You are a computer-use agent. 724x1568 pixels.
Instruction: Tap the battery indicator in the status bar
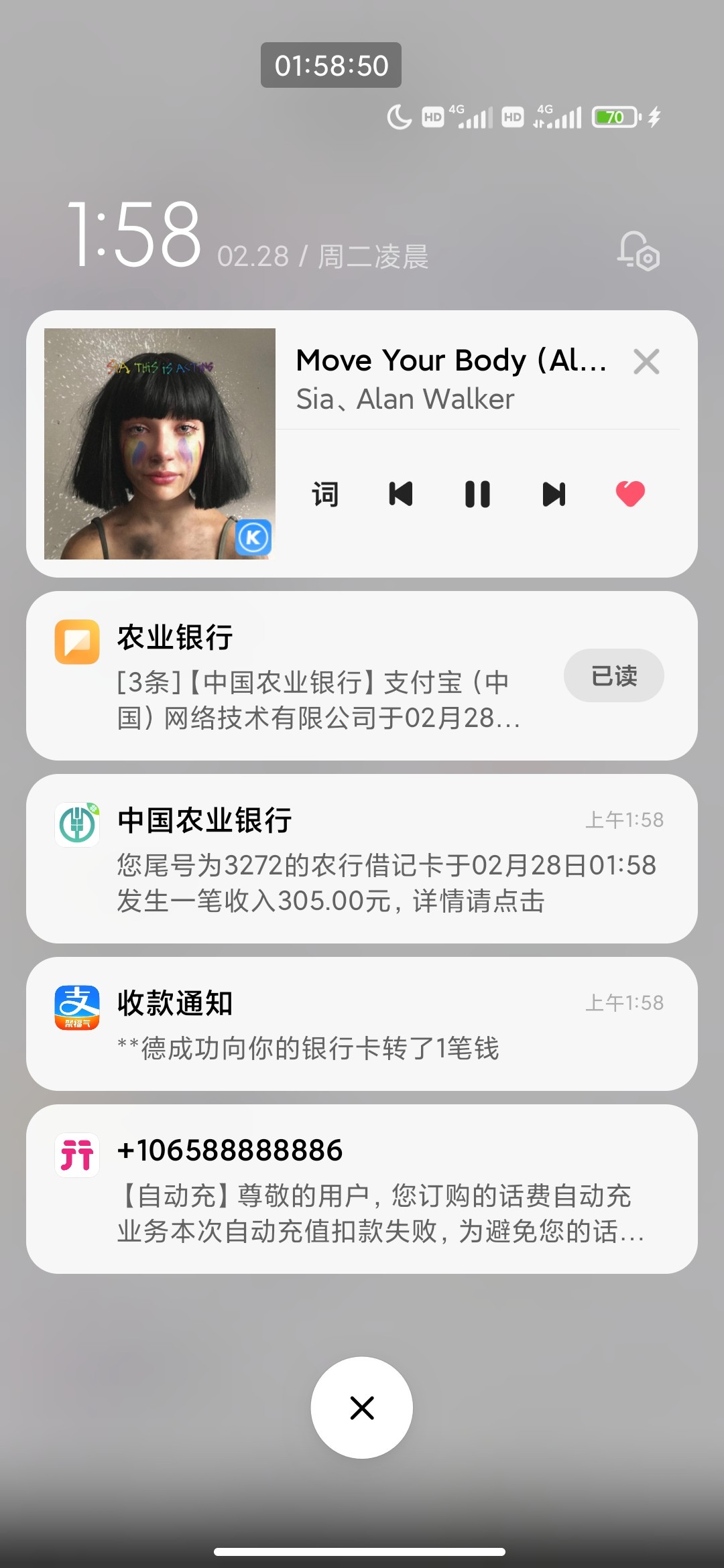click(613, 117)
